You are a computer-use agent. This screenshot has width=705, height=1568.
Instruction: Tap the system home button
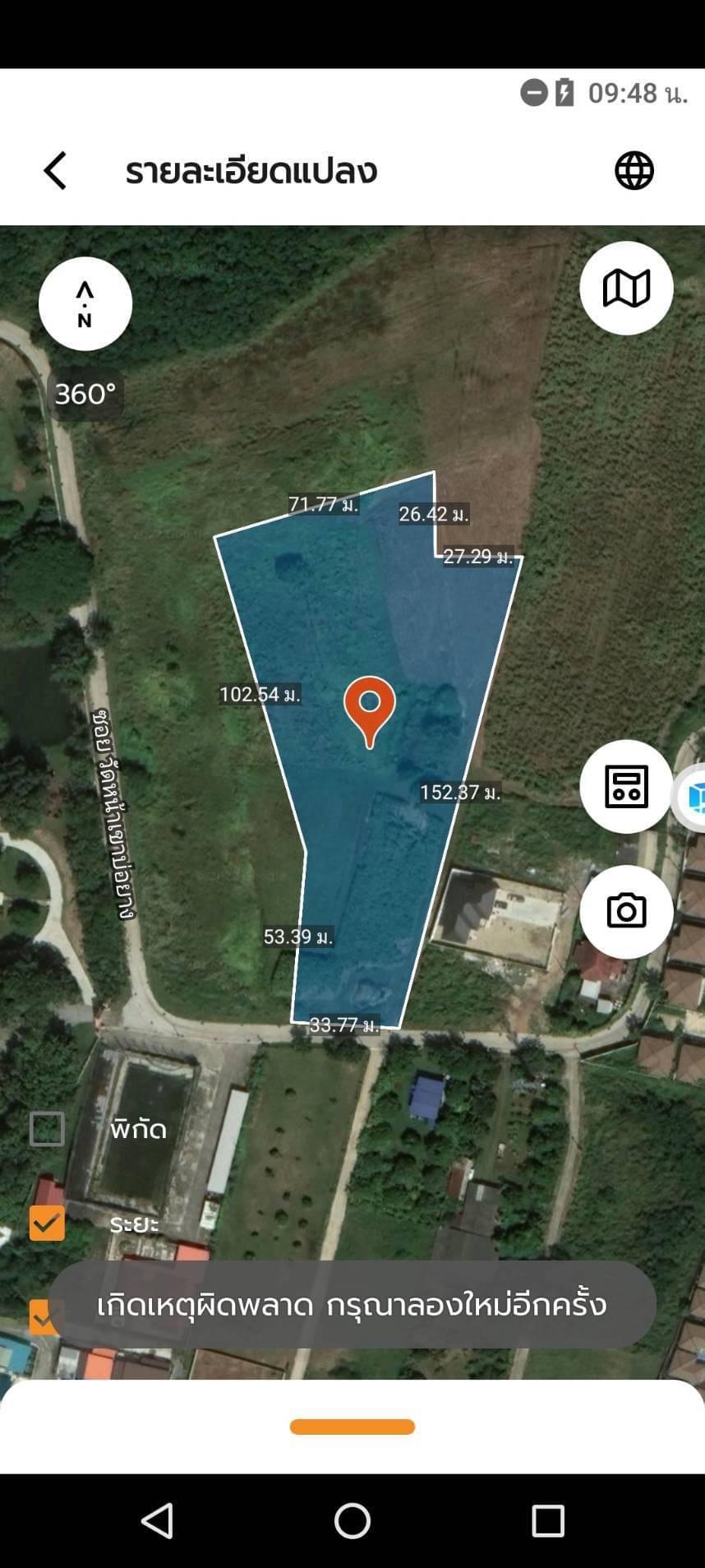pyautogui.click(x=352, y=1521)
